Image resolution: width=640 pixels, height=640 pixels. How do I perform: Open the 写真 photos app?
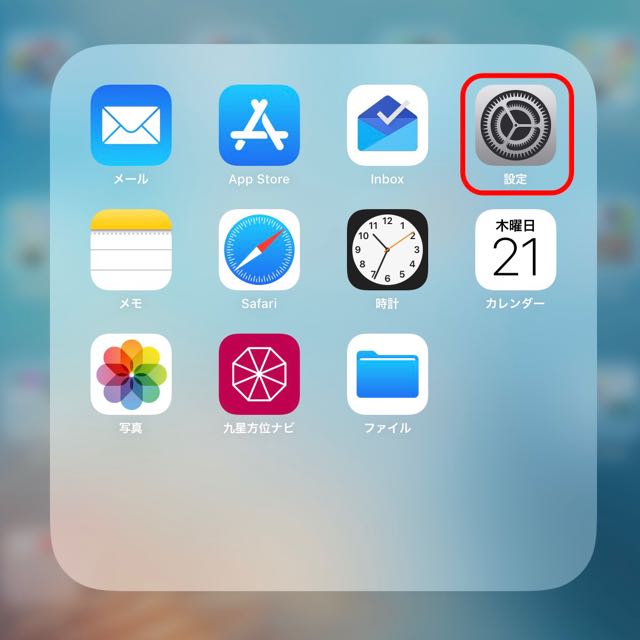click(131, 374)
